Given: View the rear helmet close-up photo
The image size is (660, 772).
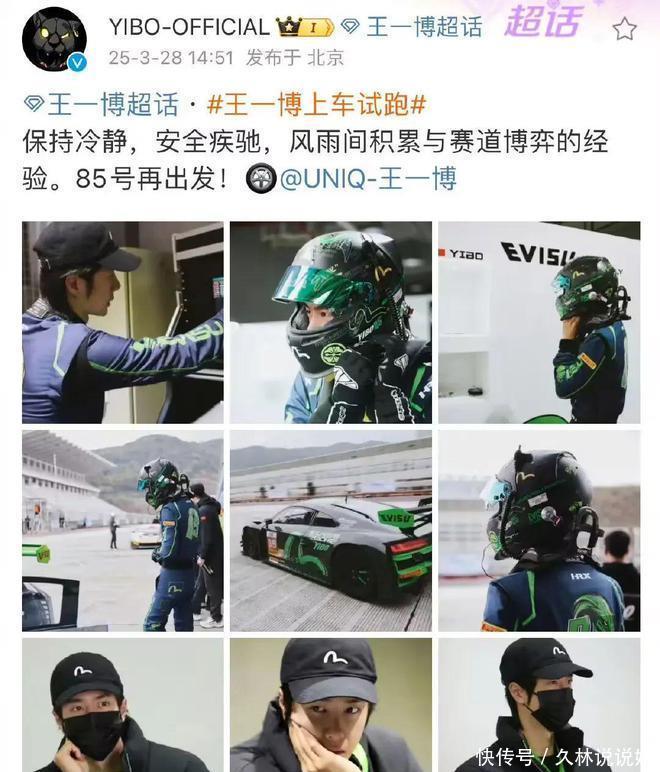Looking at the screenshot, I should (x=539, y=531).
